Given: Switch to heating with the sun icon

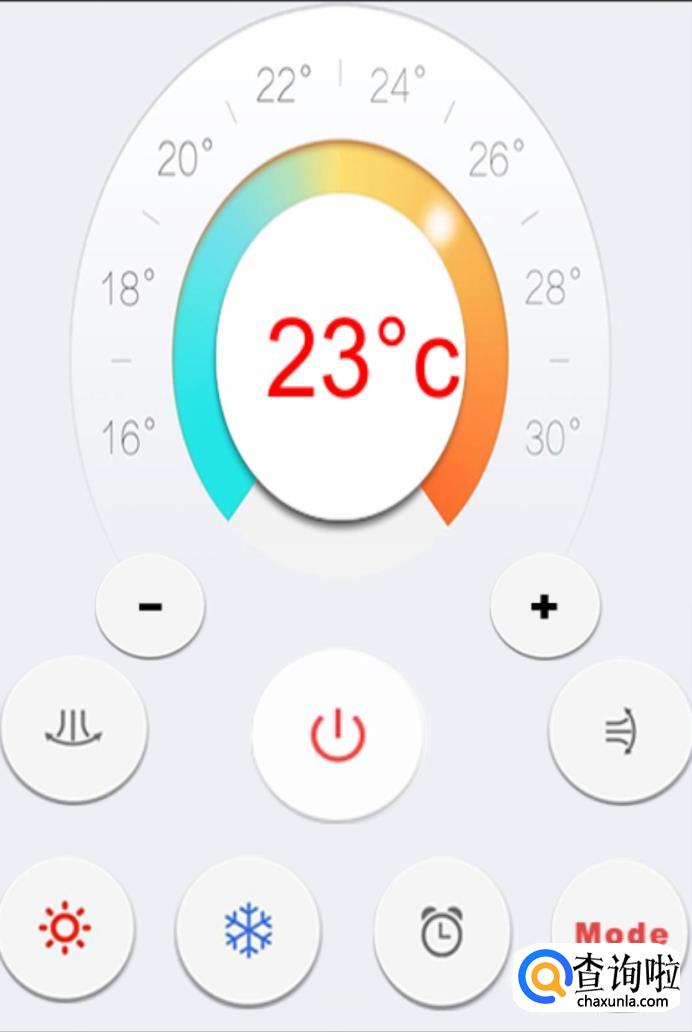Looking at the screenshot, I should [x=65, y=929].
